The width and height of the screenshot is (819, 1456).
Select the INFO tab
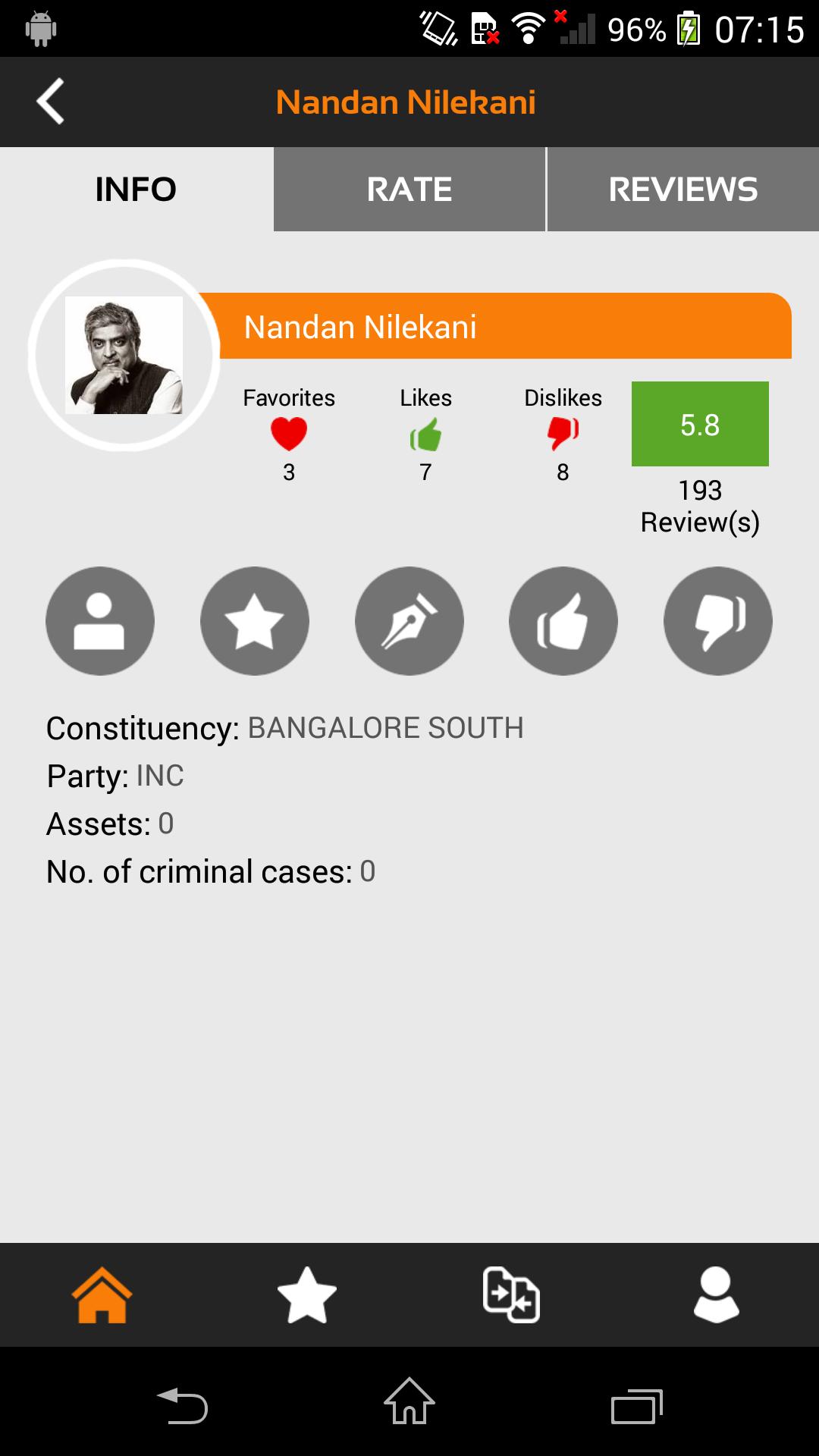[136, 190]
